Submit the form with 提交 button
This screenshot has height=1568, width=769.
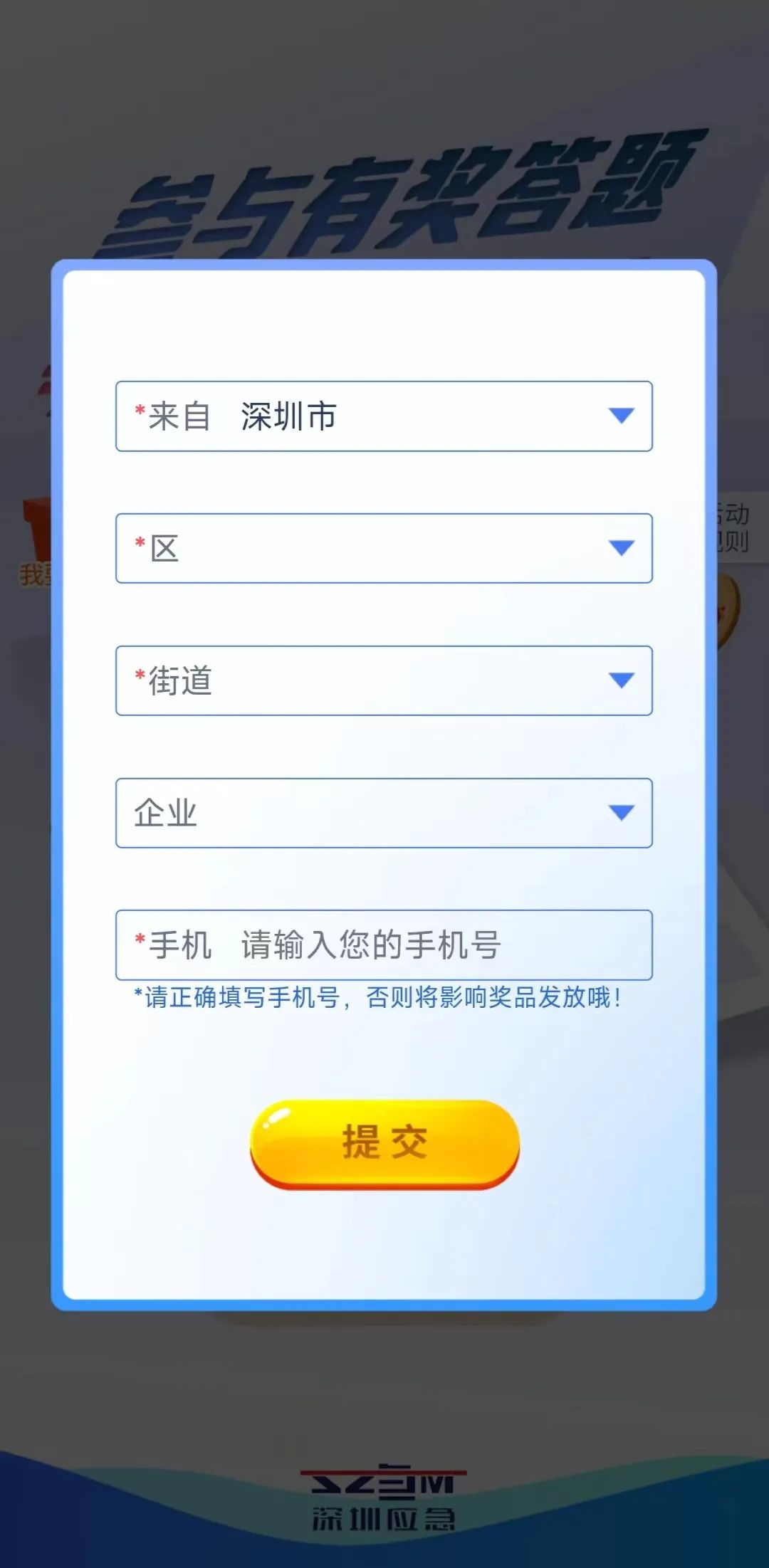(384, 1142)
